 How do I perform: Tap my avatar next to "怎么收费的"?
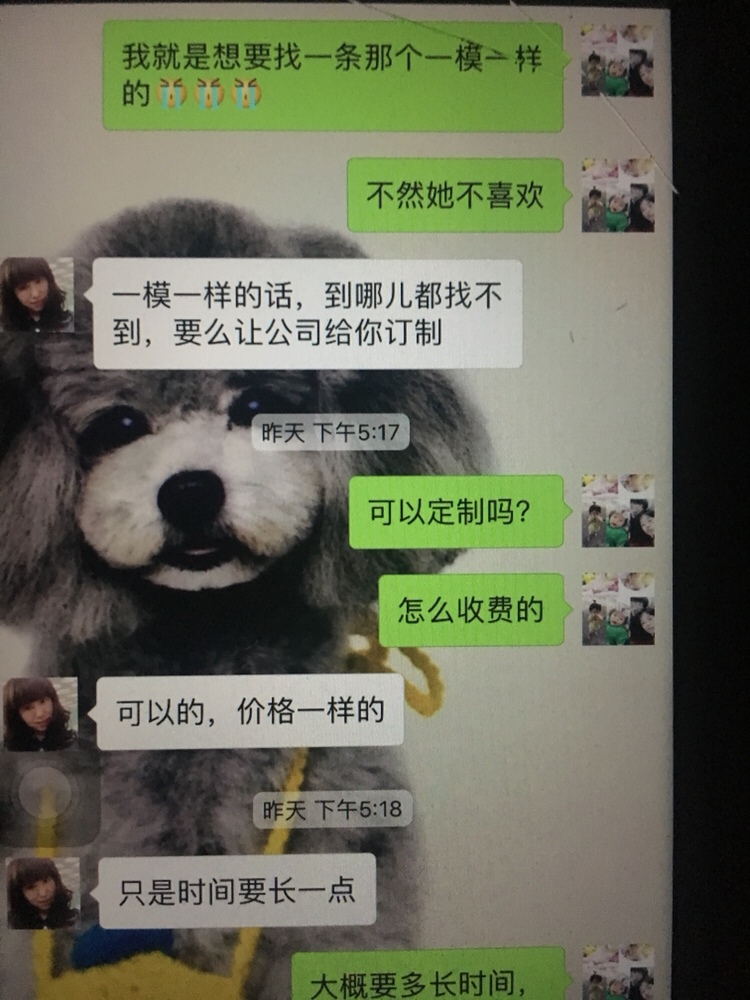click(x=618, y=609)
